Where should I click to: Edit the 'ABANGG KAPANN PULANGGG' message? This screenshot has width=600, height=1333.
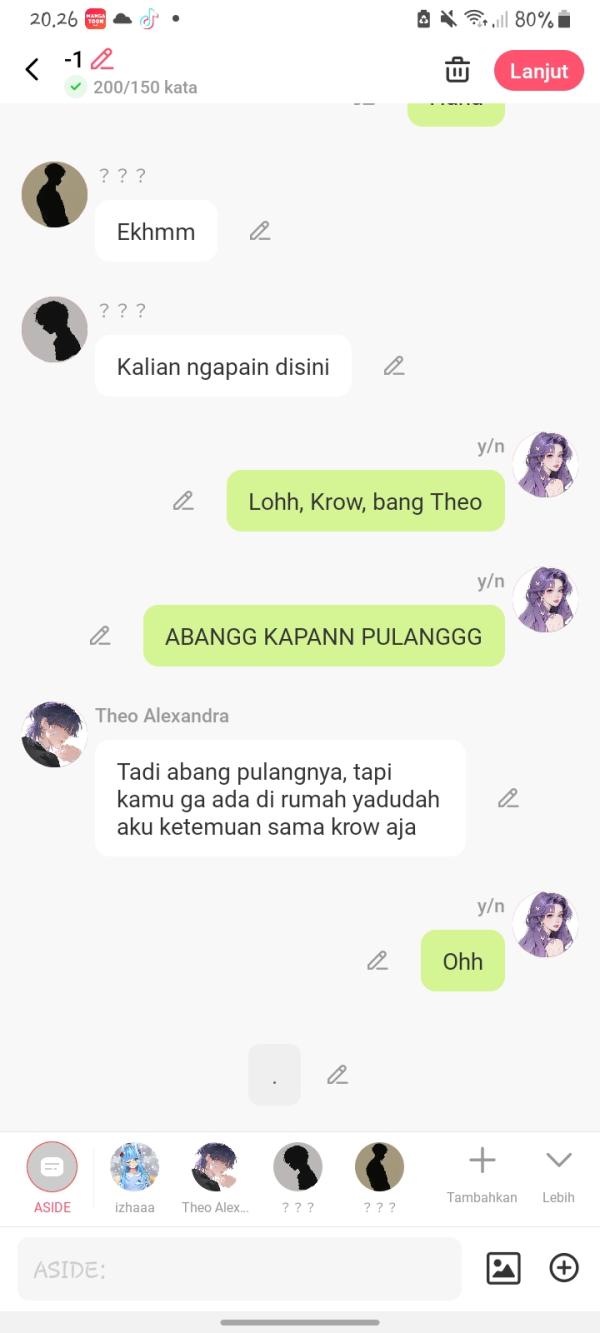pyautogui.click(x=100, y=636)
